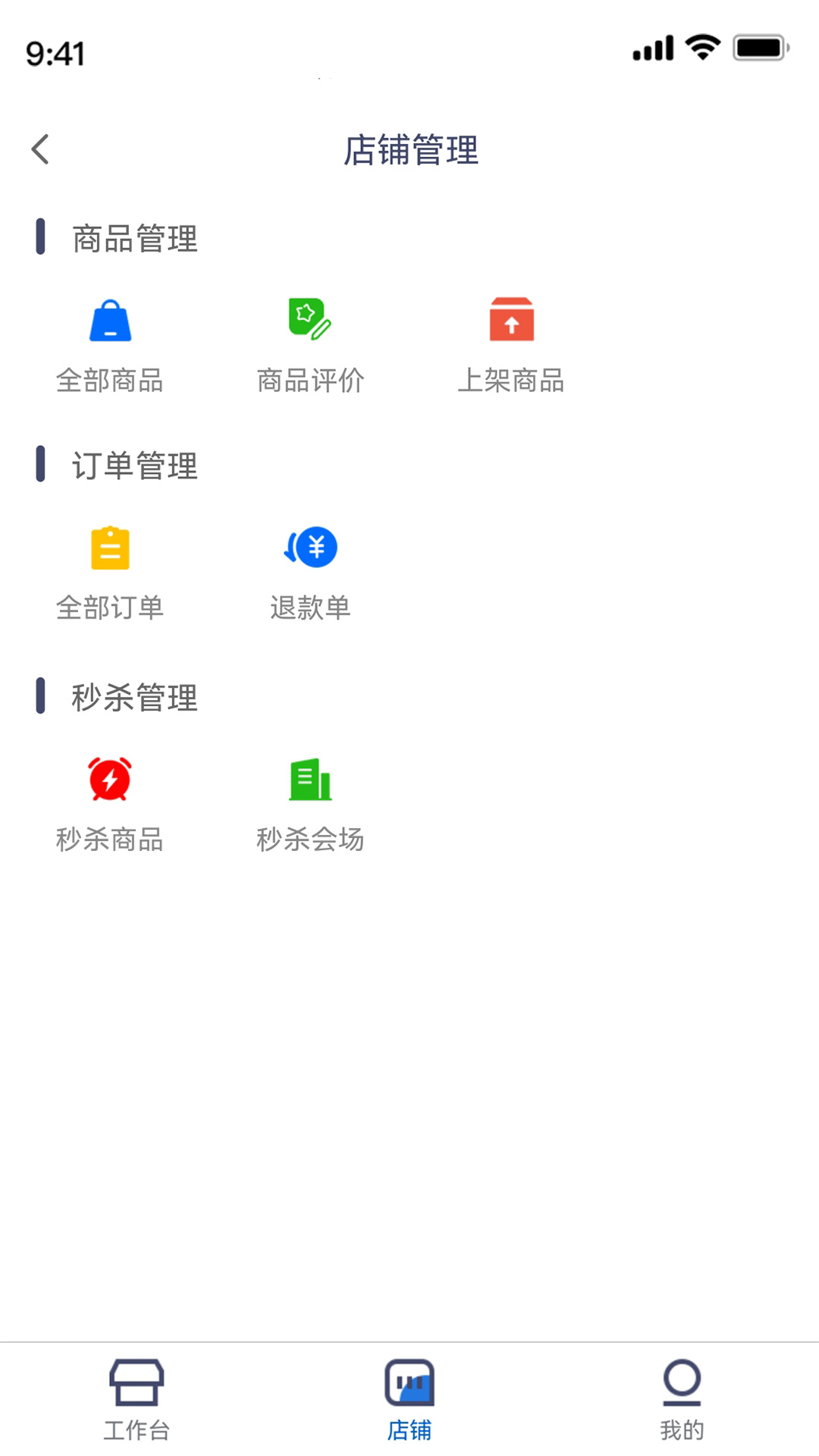The height and width of the screenshot is (1456, 819).
Task: Tap the 秒杀管理 section header
Action: [134, 699]
